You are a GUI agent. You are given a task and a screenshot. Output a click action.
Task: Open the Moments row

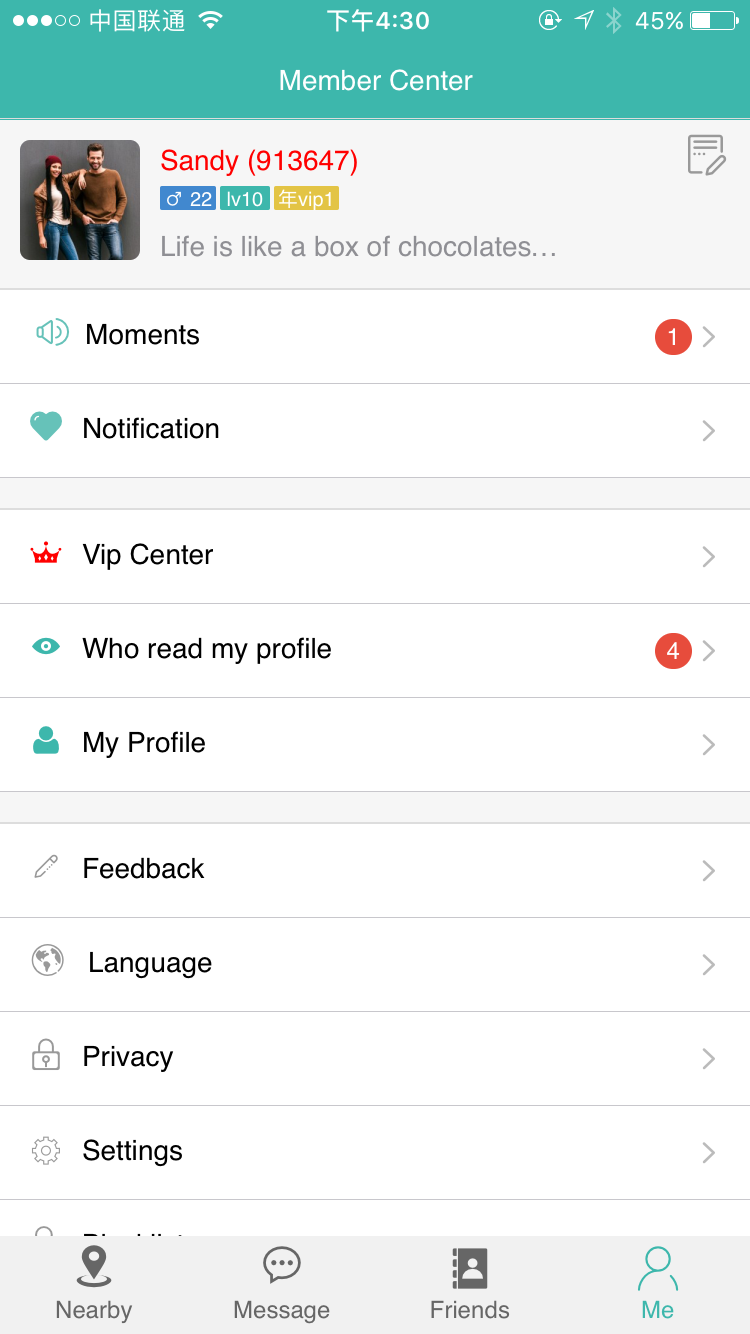(375, 337)
